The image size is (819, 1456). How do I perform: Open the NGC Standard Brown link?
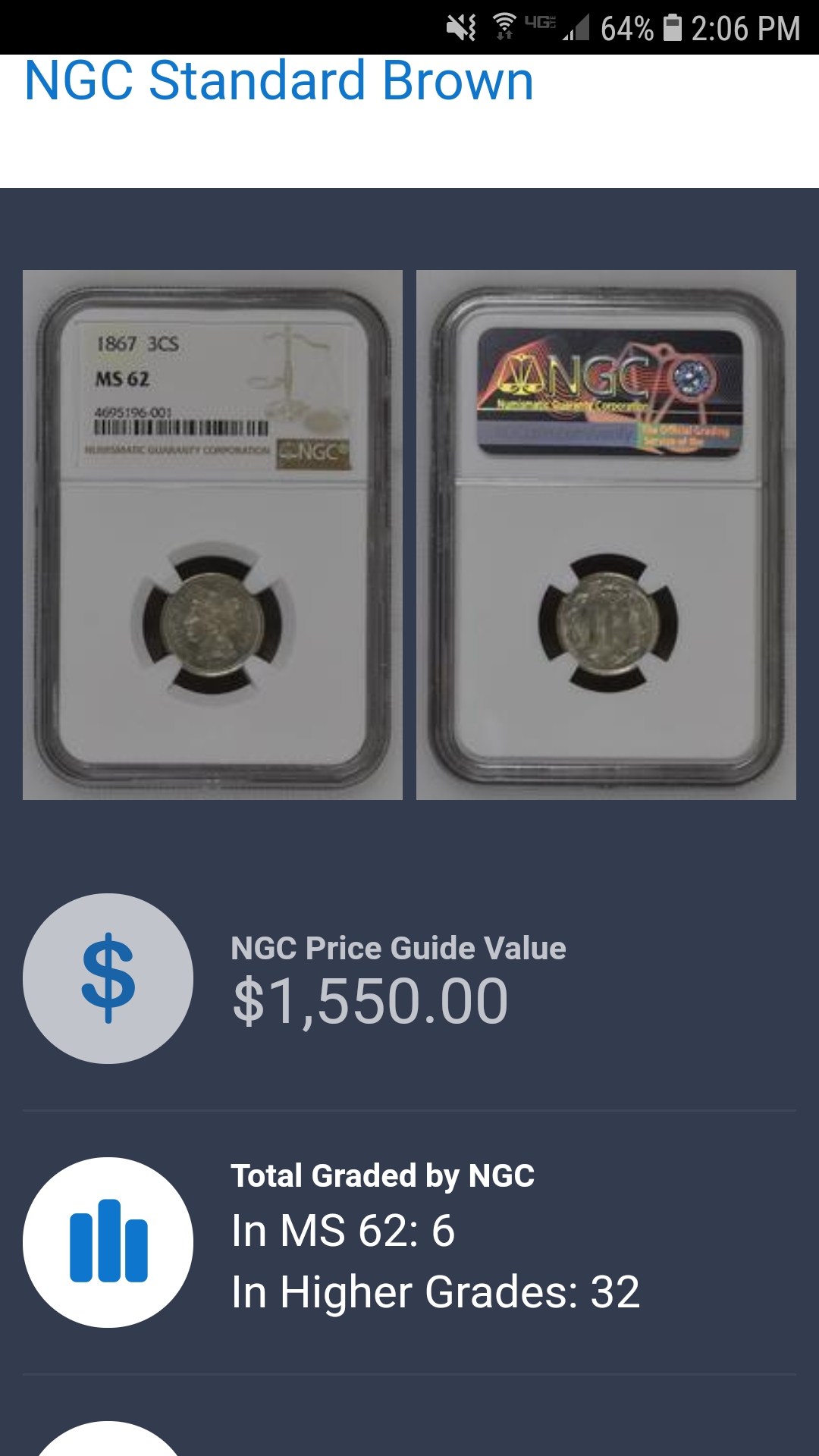pos(279,81)
